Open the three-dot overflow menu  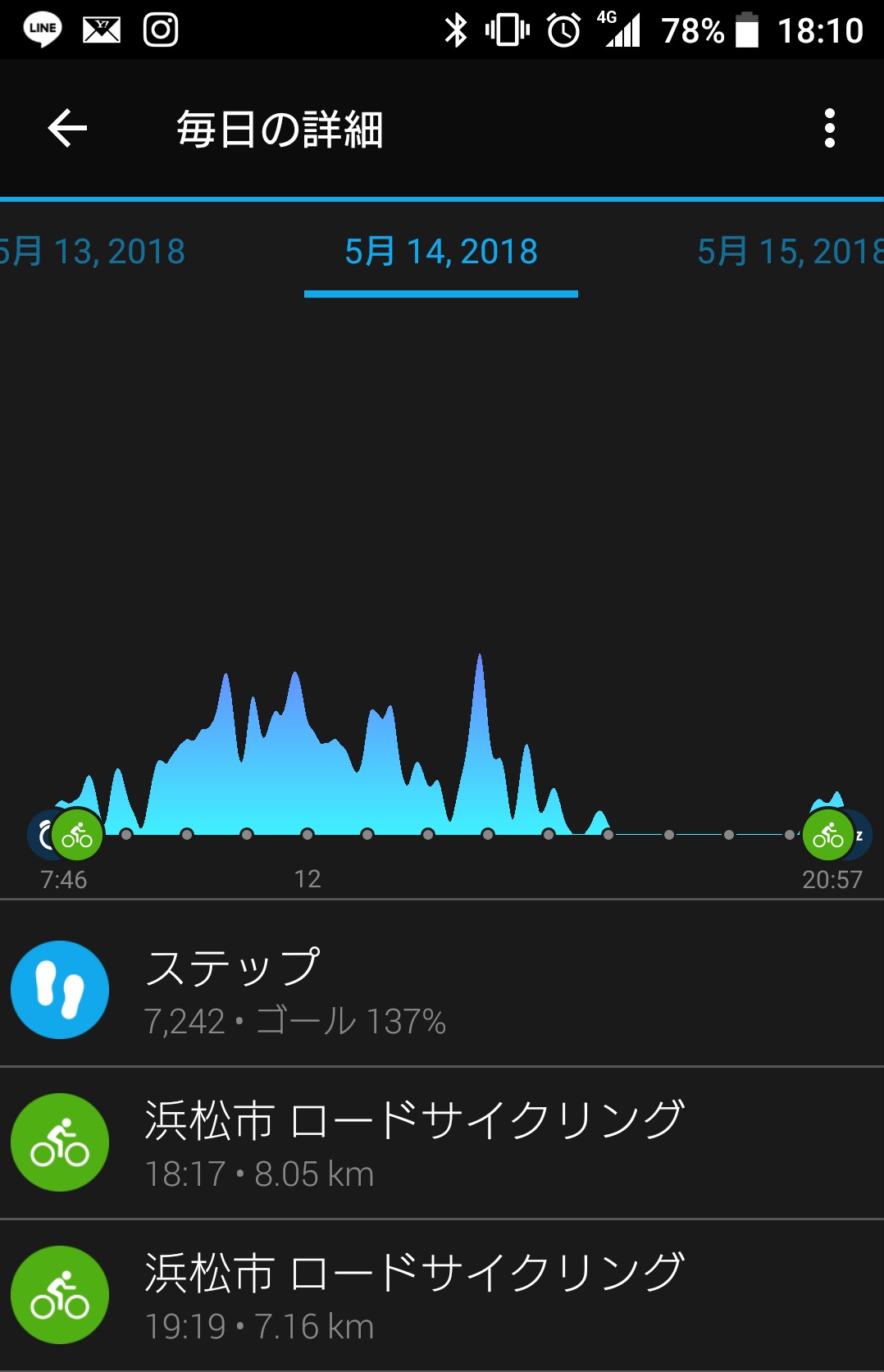point(829,129)
